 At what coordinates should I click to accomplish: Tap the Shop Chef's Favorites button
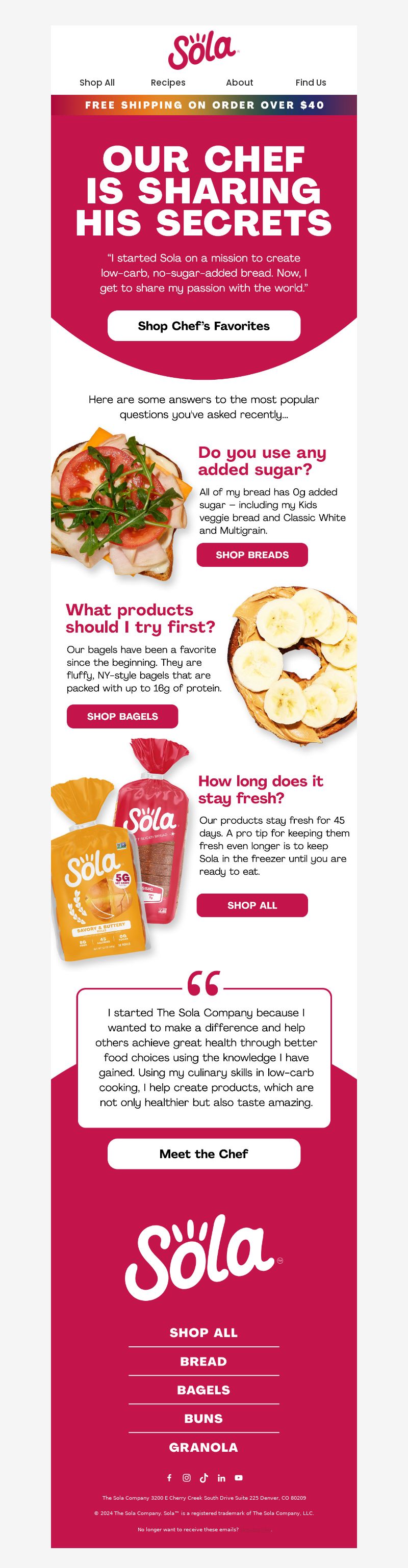pyautogui.click(x=203, y=326)
